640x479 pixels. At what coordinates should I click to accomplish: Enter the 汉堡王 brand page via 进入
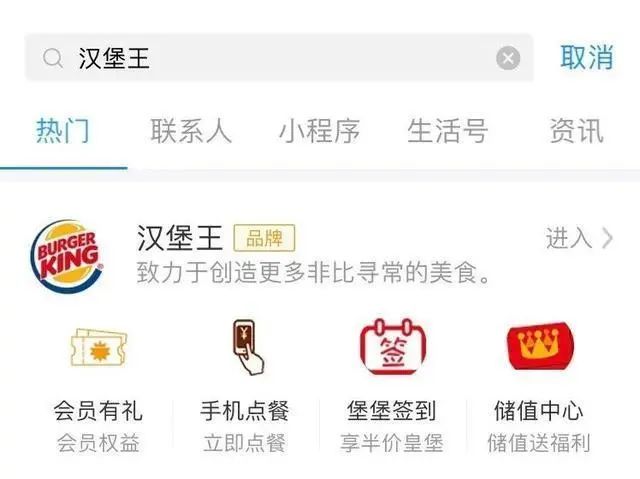coord(579,238)
